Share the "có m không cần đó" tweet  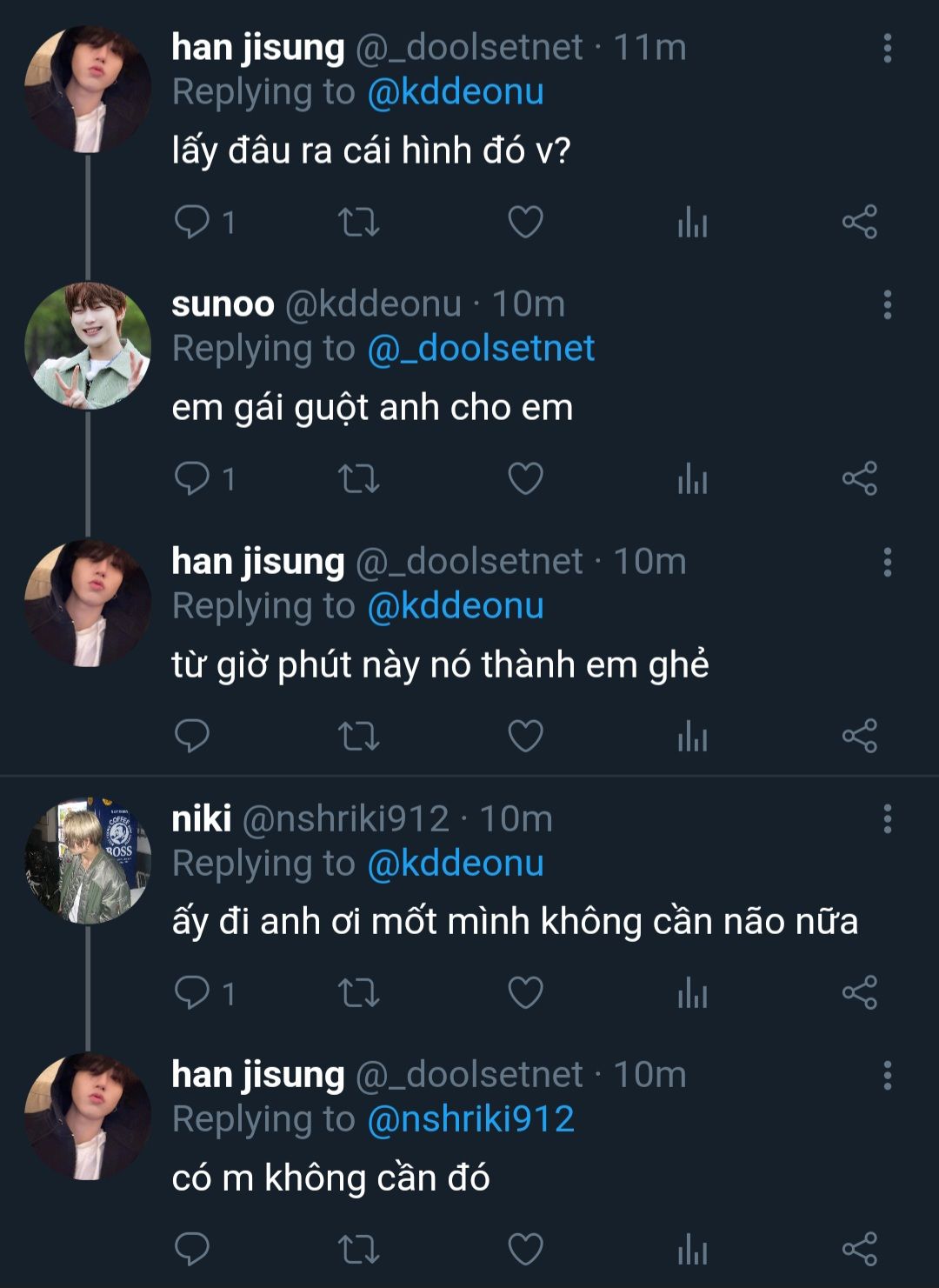click(859, 1249)
